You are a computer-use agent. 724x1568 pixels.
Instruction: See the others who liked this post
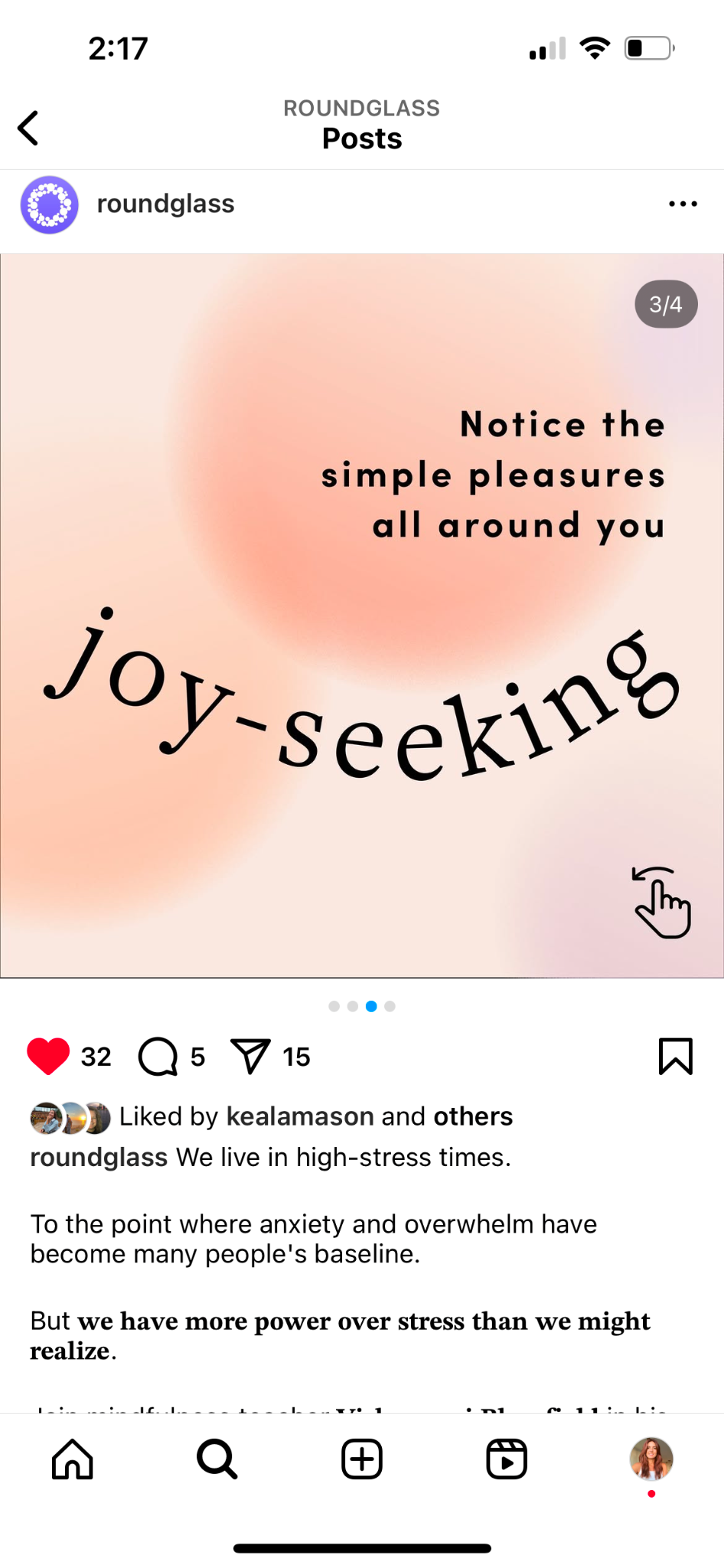pos(473,1116)
